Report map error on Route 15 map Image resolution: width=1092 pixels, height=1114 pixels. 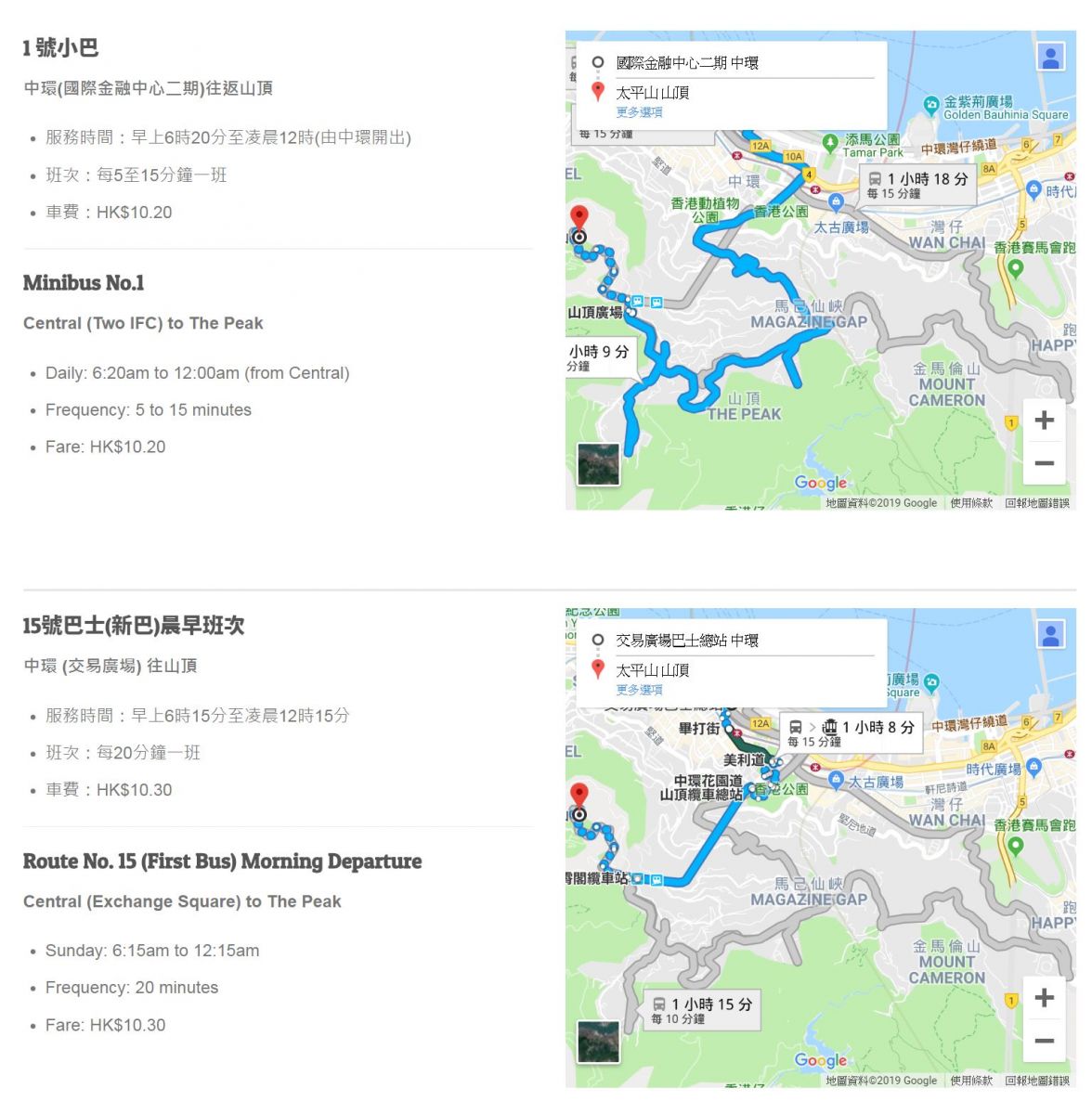[1036, 1081]
